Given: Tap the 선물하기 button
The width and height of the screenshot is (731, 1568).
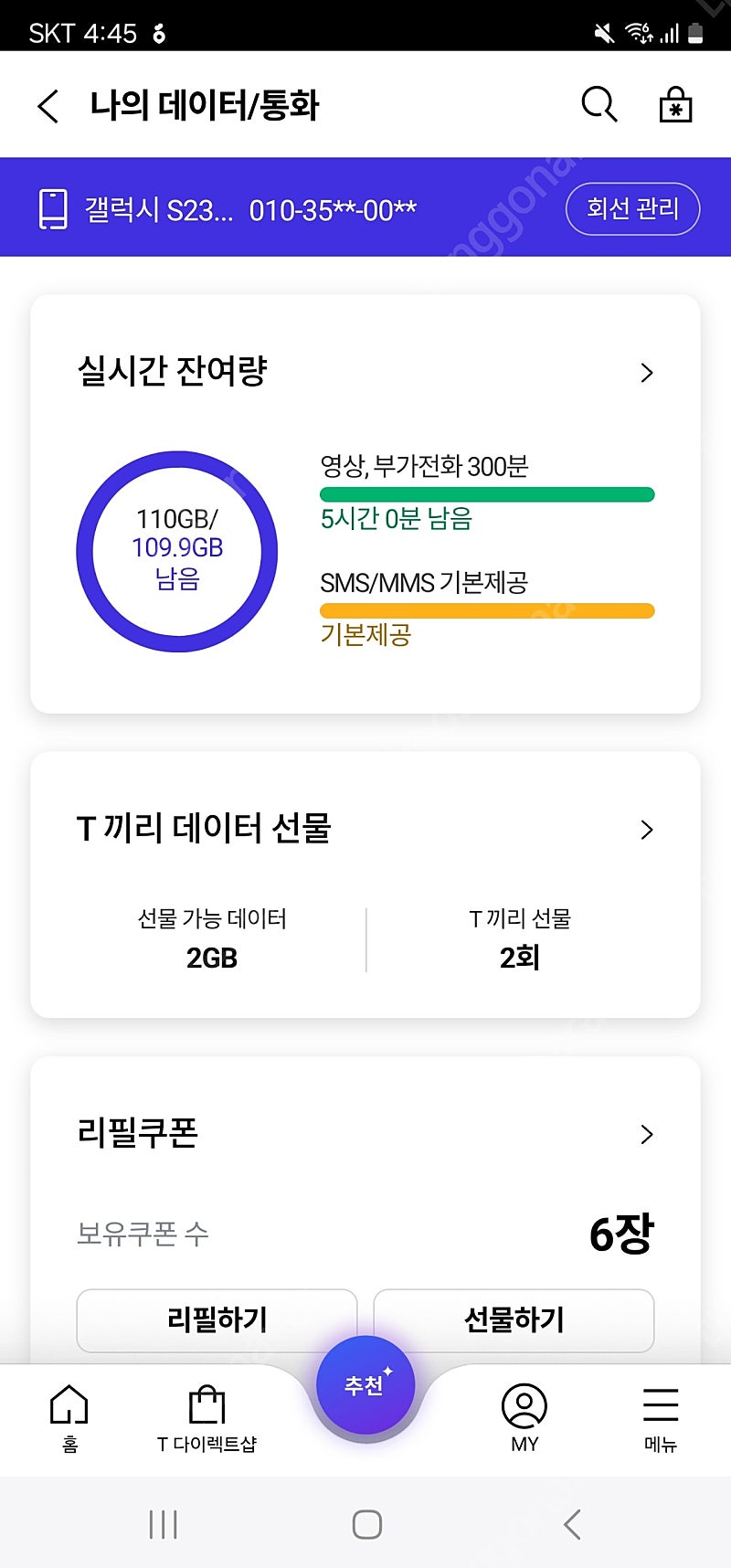Looking at the screenshot, I should (514, 1320).
